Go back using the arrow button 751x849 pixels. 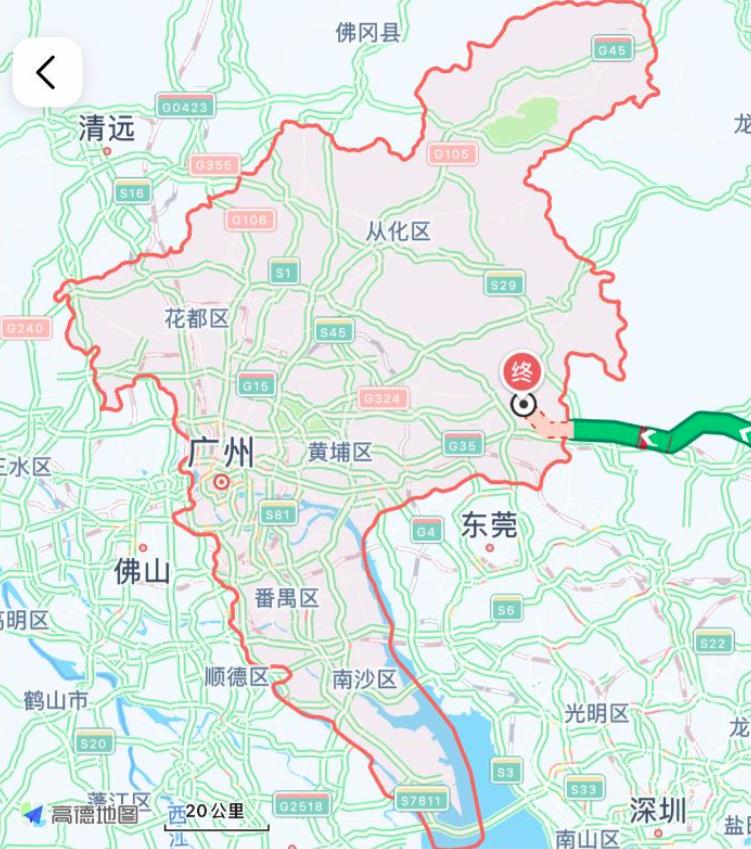pyautogui.click(x=47, y=72)
